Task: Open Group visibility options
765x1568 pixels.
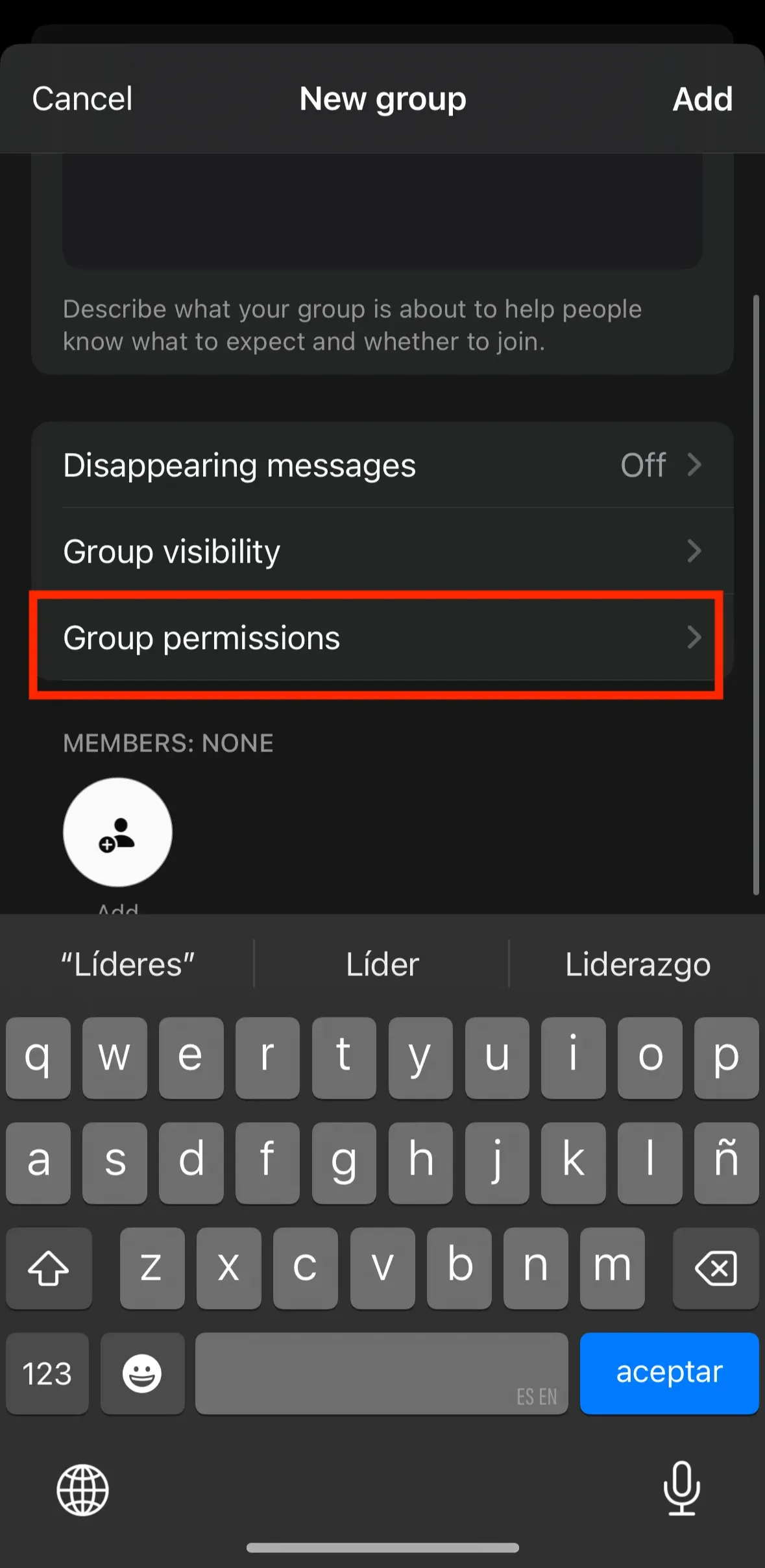Action: click(x=382, y=552)
